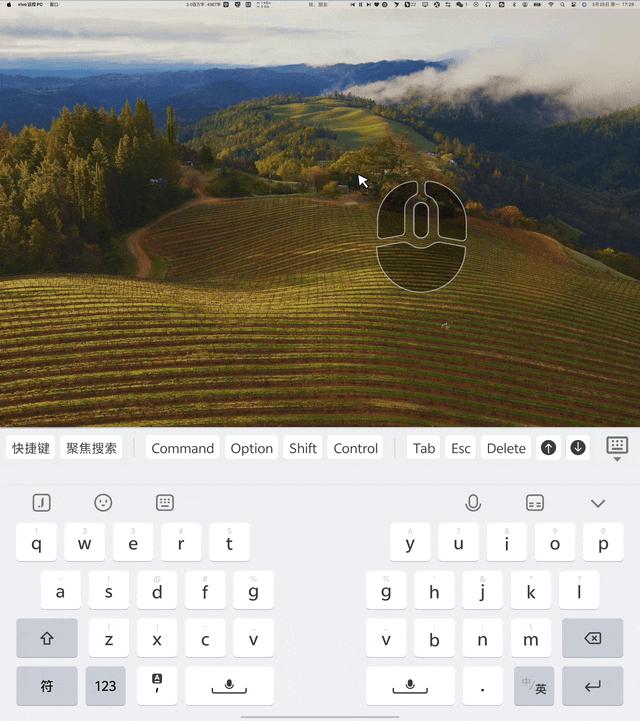The width and height of the screenshot is (640, 721).
Task: Switch to 符 symbols keyboard
Action: click(46, 686)
